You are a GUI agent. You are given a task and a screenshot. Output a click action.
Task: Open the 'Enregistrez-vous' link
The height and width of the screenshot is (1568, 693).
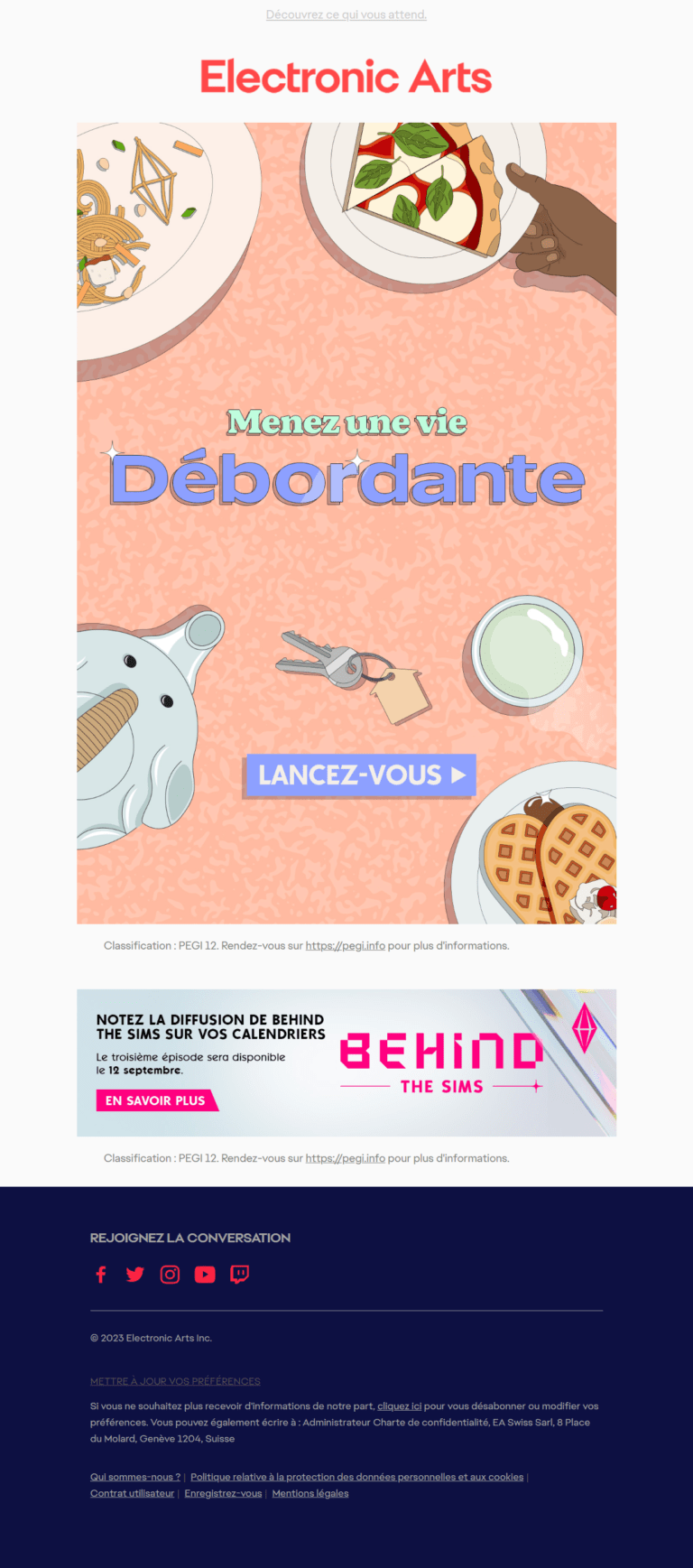click(x=223, y=1493)
